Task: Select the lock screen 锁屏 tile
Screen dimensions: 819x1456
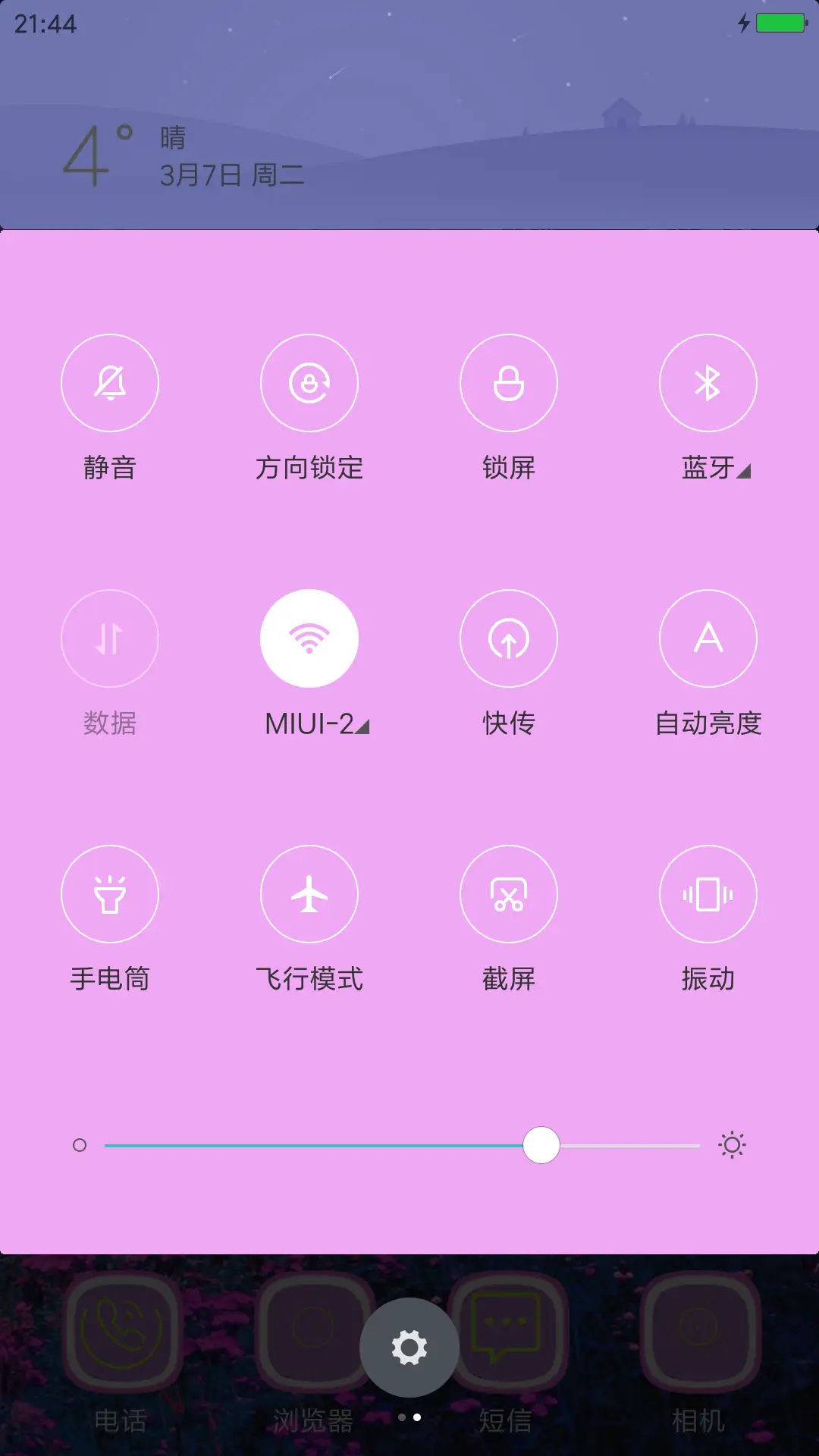Action: click(x=509, y=383)
